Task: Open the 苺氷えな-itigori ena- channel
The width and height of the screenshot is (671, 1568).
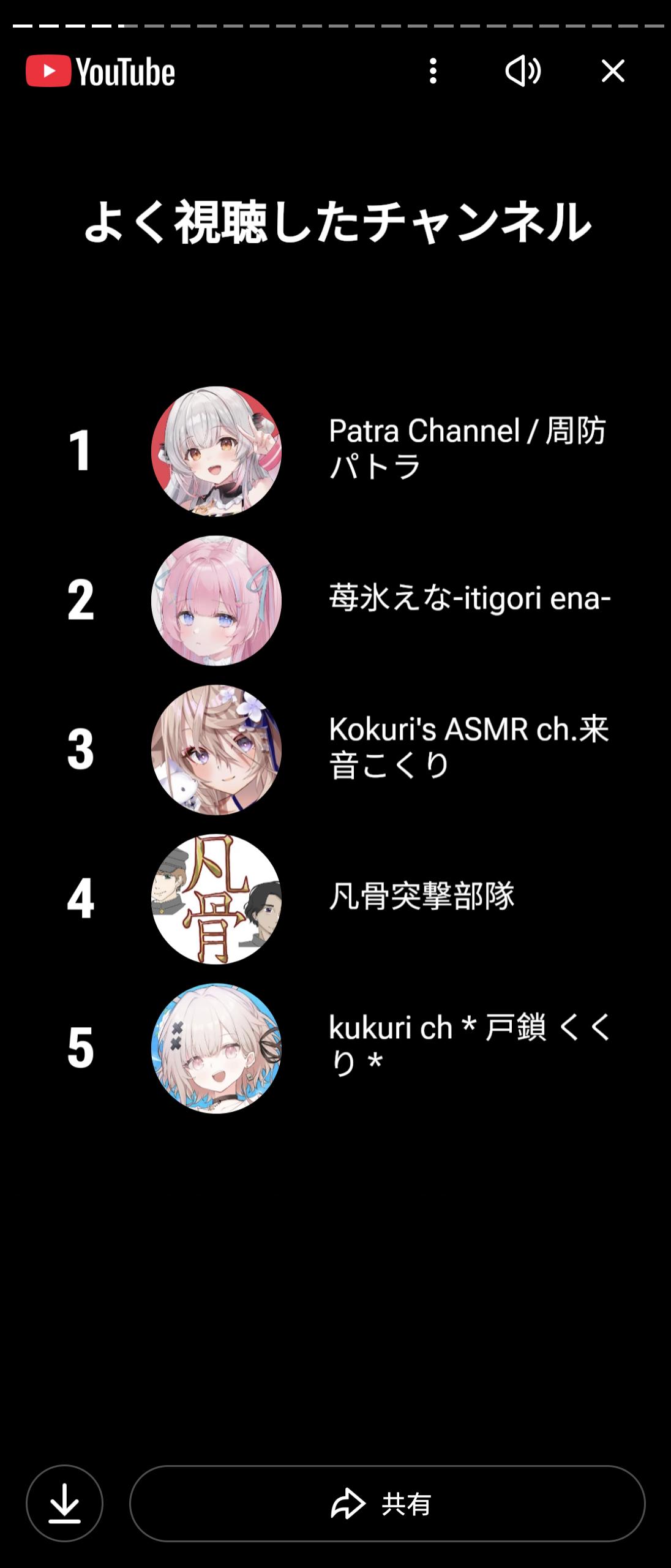Action: [x=335, y=600]
